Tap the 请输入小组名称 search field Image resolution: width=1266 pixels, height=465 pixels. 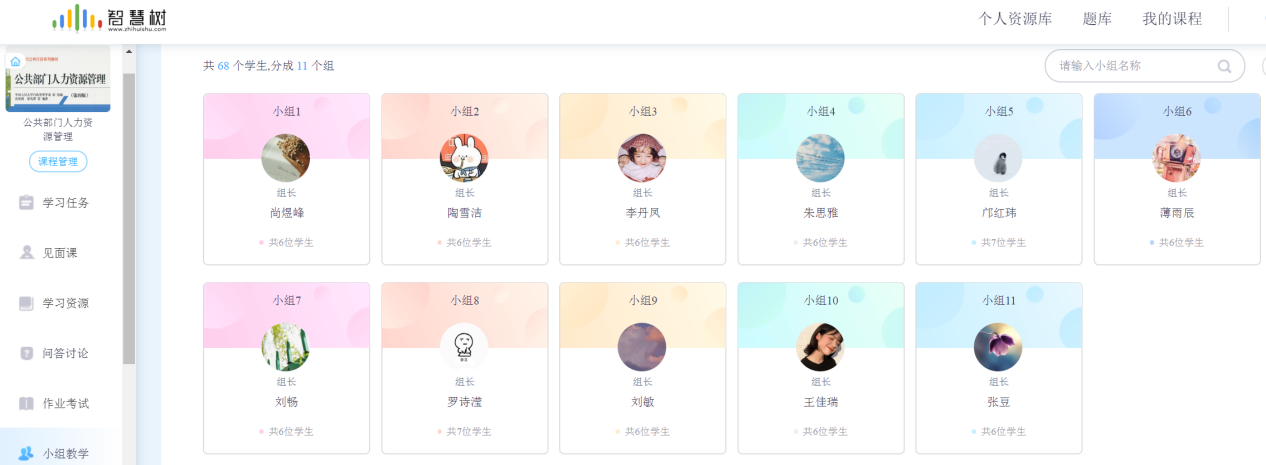[x=1130, y=66]
